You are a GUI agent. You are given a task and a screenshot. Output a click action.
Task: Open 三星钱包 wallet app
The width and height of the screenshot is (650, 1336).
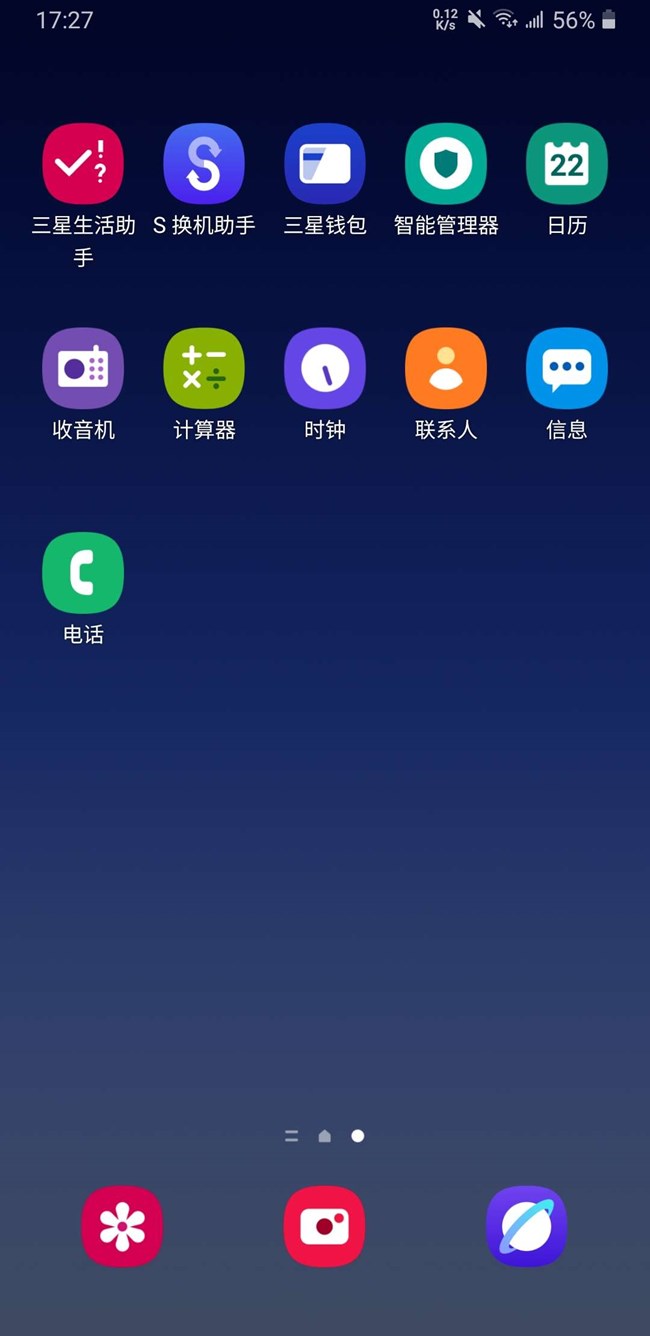coord(325,164)
